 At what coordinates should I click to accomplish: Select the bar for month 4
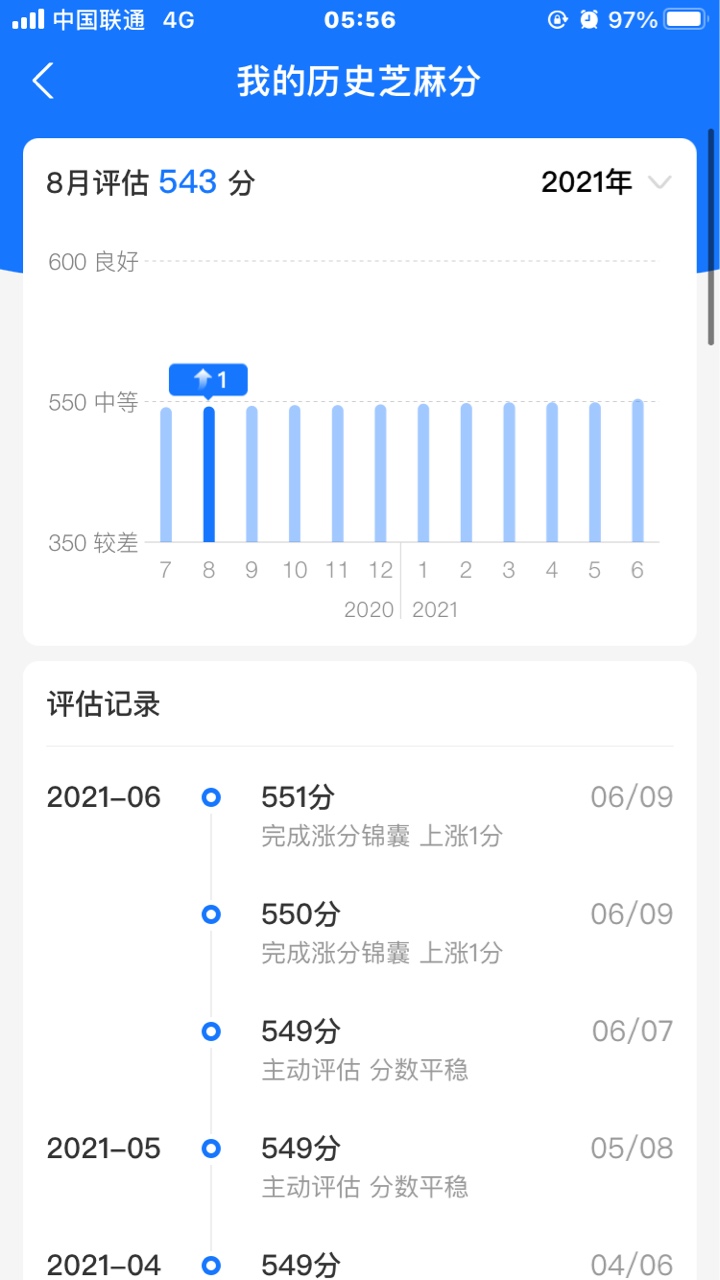(x=552, y=473)
